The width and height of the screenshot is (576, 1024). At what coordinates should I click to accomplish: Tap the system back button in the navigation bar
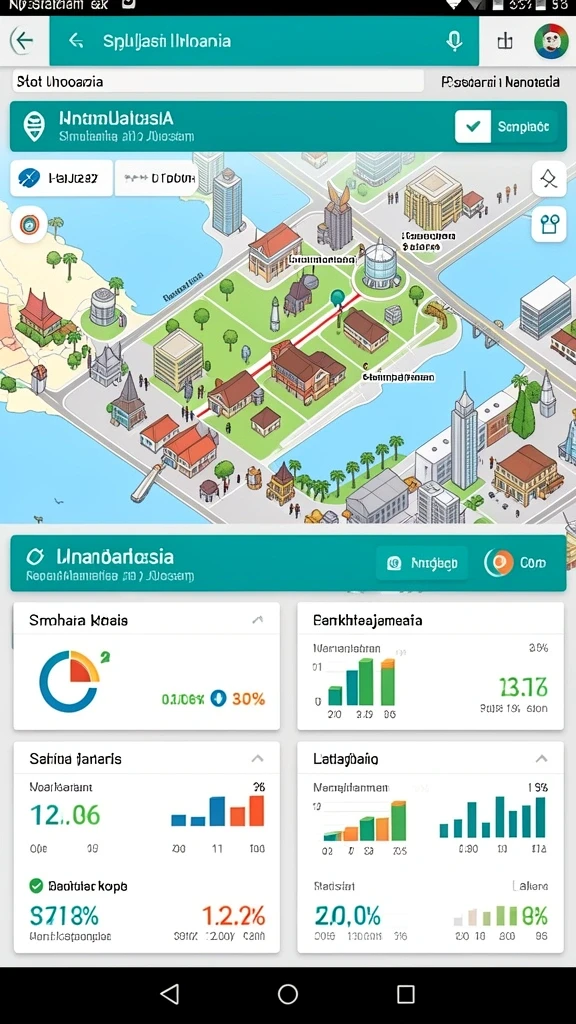point(170,994)
